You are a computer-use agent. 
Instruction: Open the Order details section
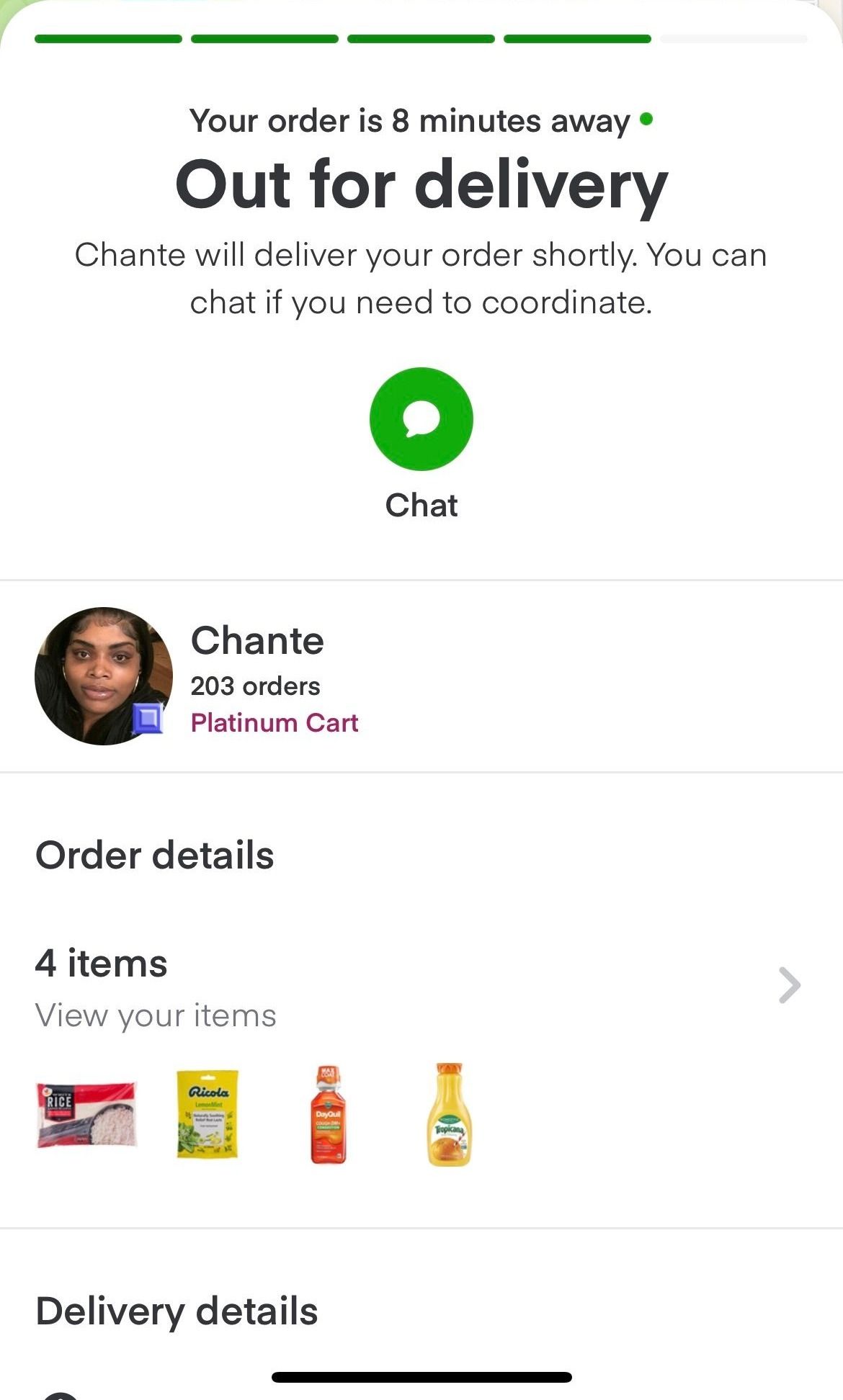pos(155,856)
